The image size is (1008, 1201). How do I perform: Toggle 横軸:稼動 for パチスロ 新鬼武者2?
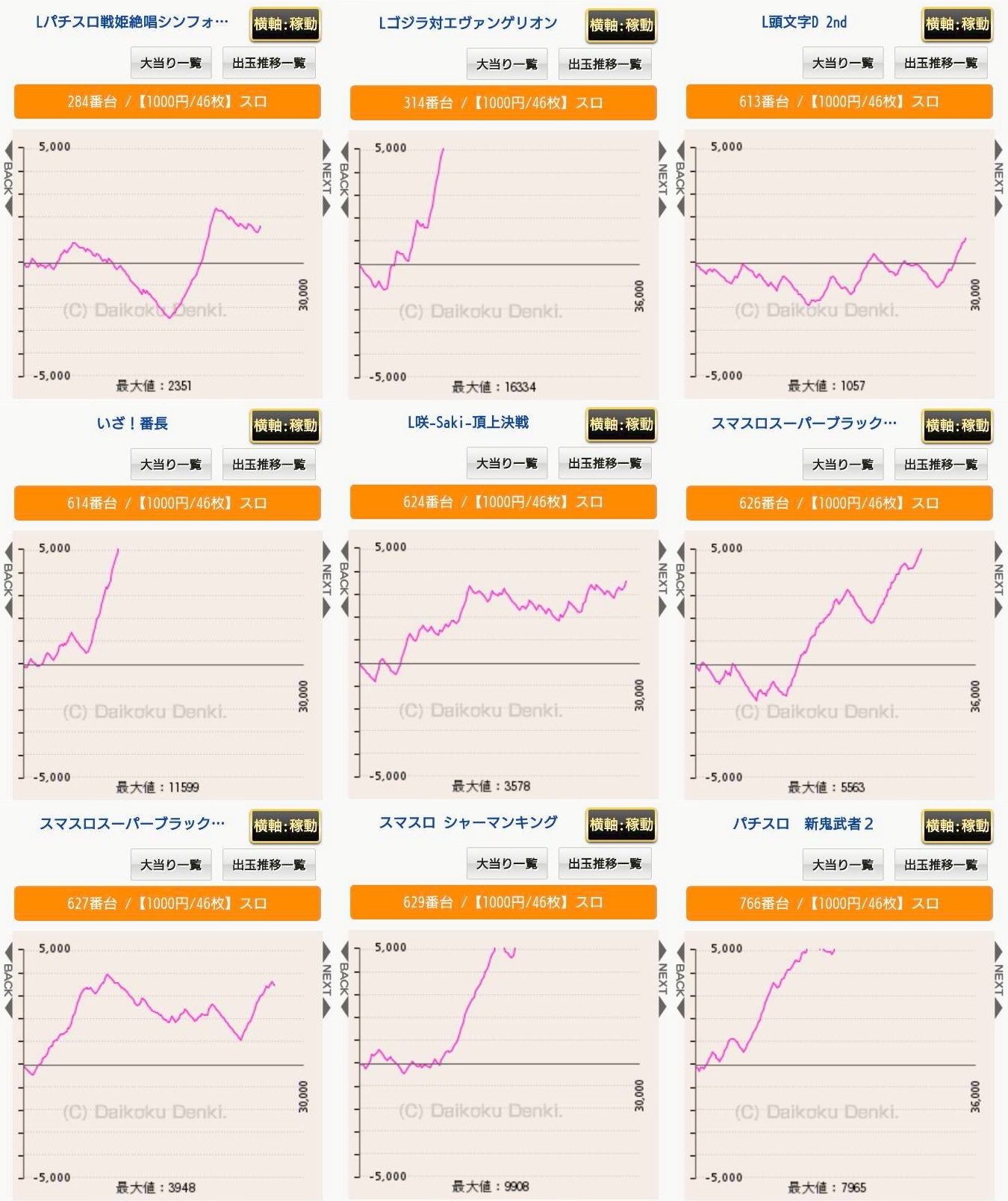pyautogui.click(x=957, y=826)
